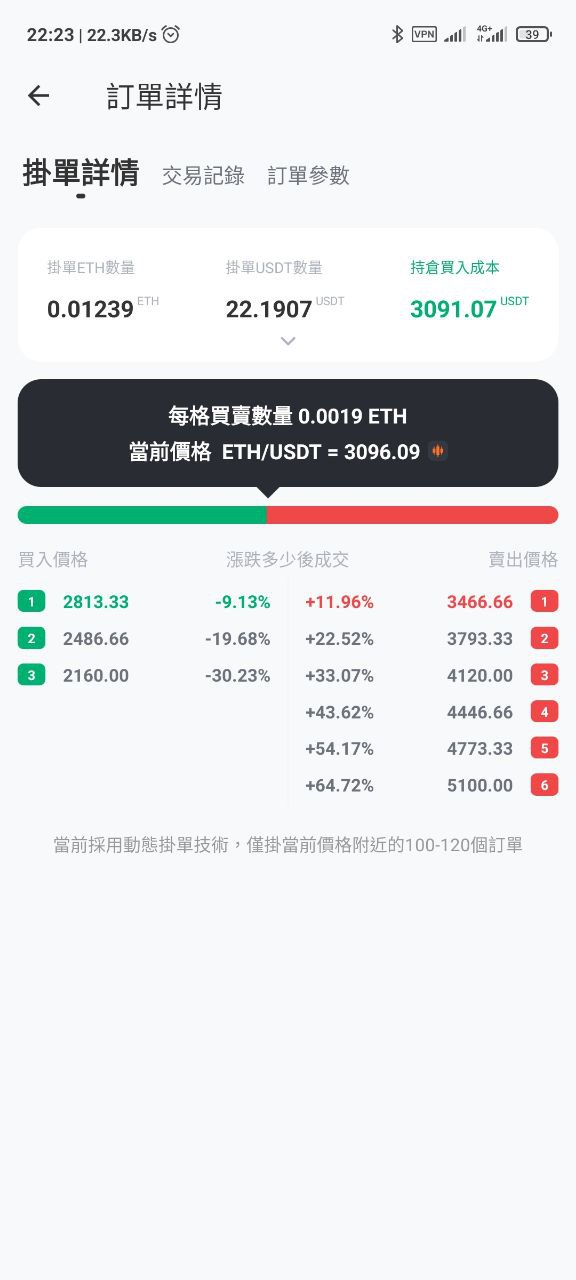Tap the candlestick chart icon beside current price
Viewport: 576px width, 1280px height.
pyautogui.click(x=438, y=451)
